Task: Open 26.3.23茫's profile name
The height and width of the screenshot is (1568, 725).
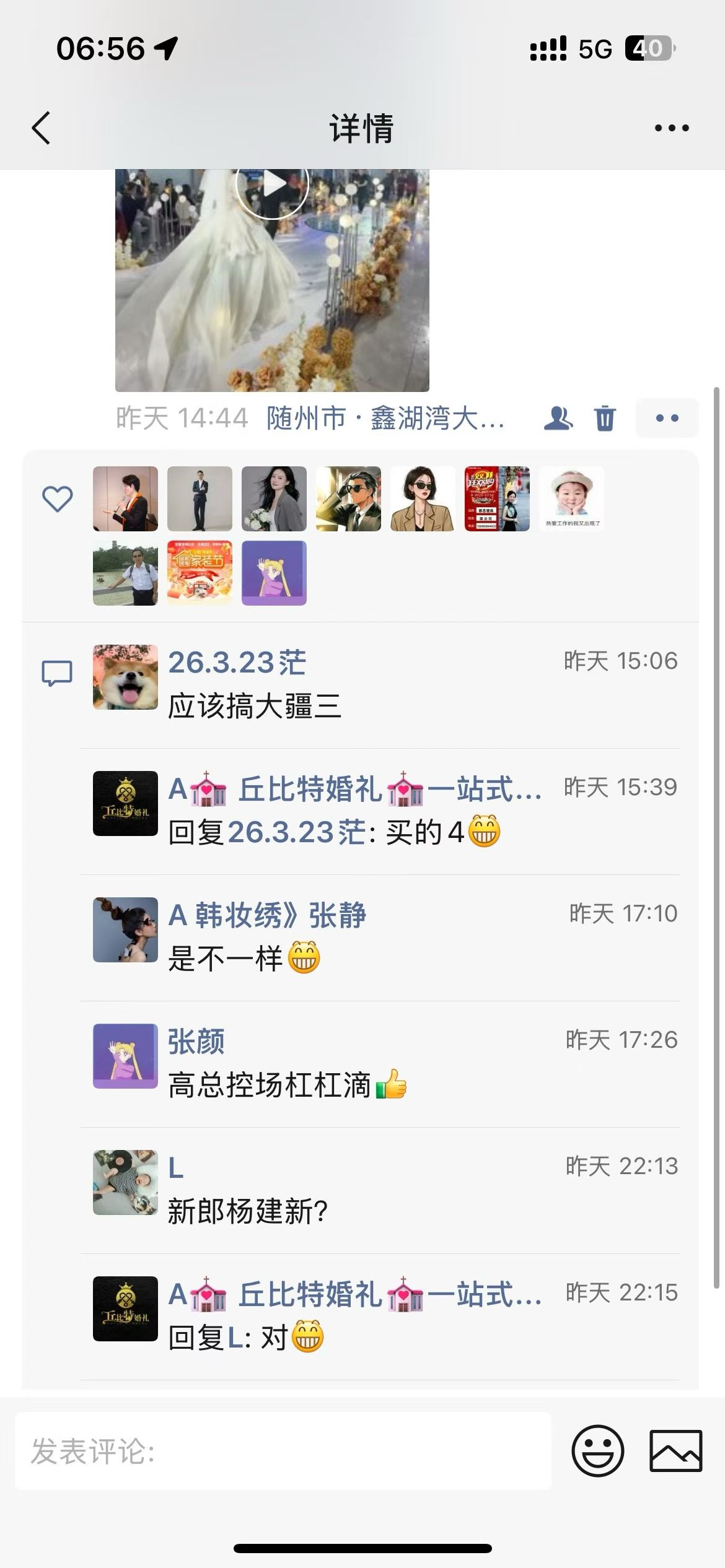Action: [237, 663]
